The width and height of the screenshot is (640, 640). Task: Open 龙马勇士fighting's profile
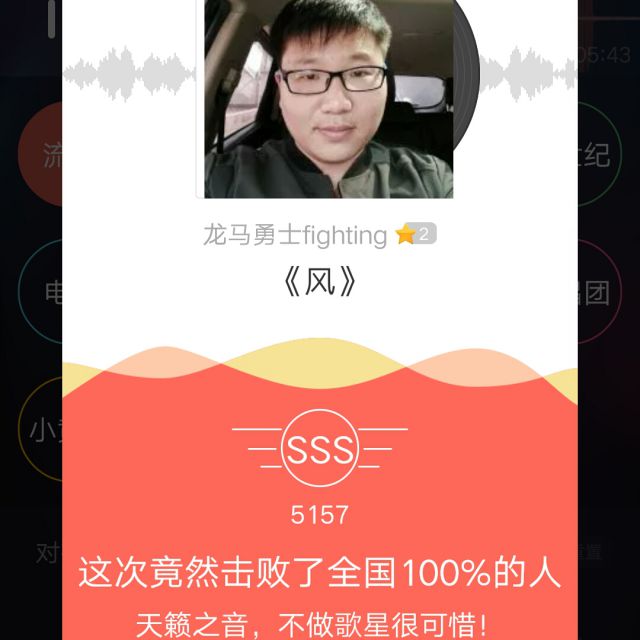[x=295, y=236]
